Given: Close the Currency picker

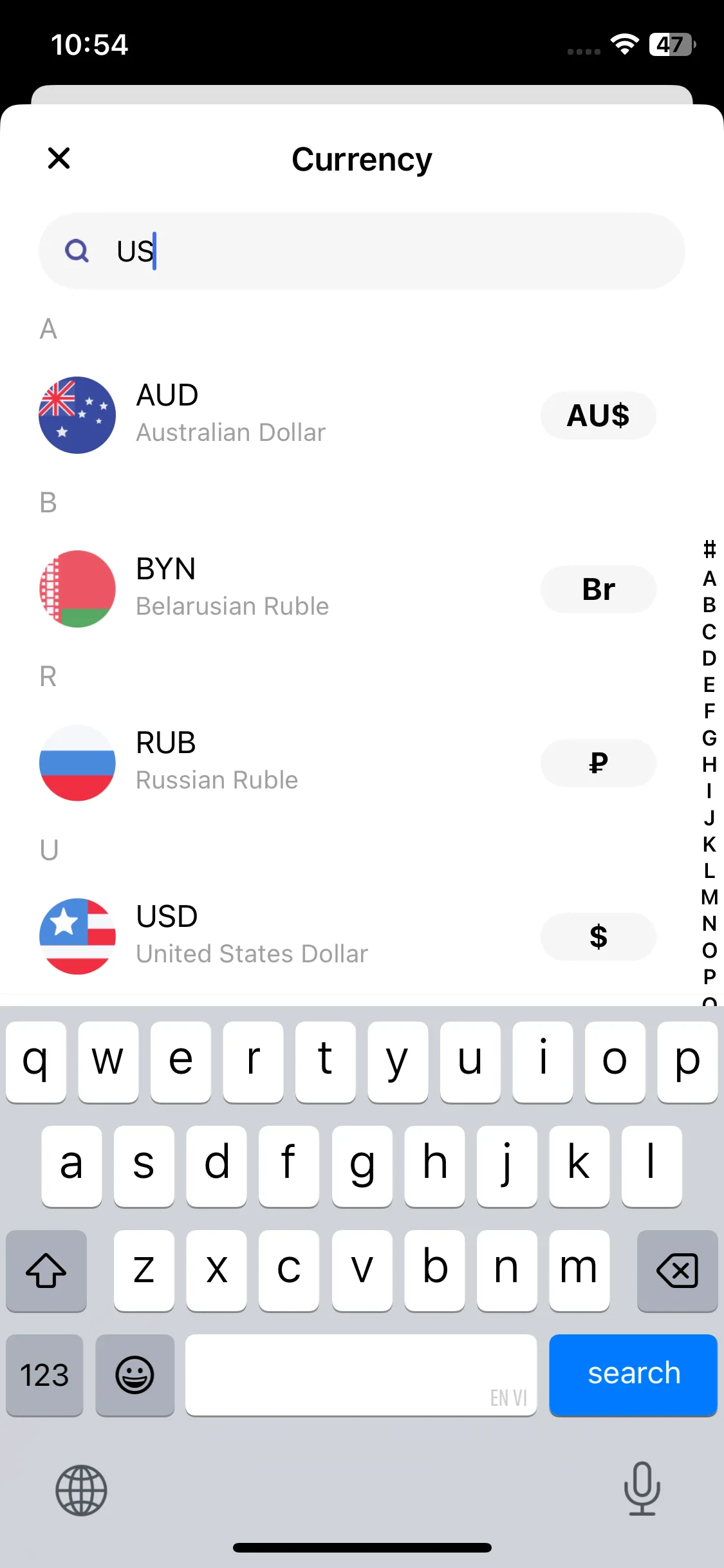Looking at the screenshot, I should (x=59, y=158).
